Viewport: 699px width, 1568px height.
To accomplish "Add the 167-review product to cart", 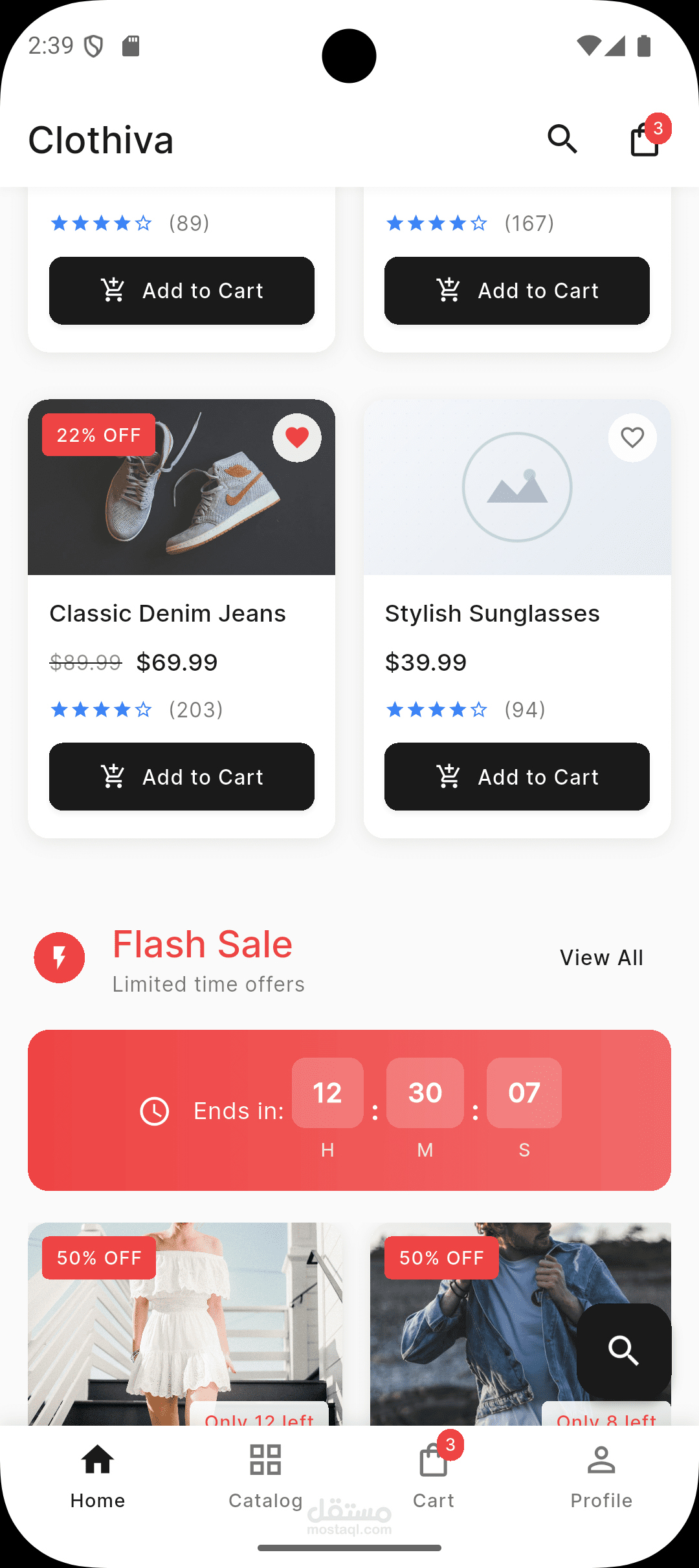I will [x=516, y=290].
